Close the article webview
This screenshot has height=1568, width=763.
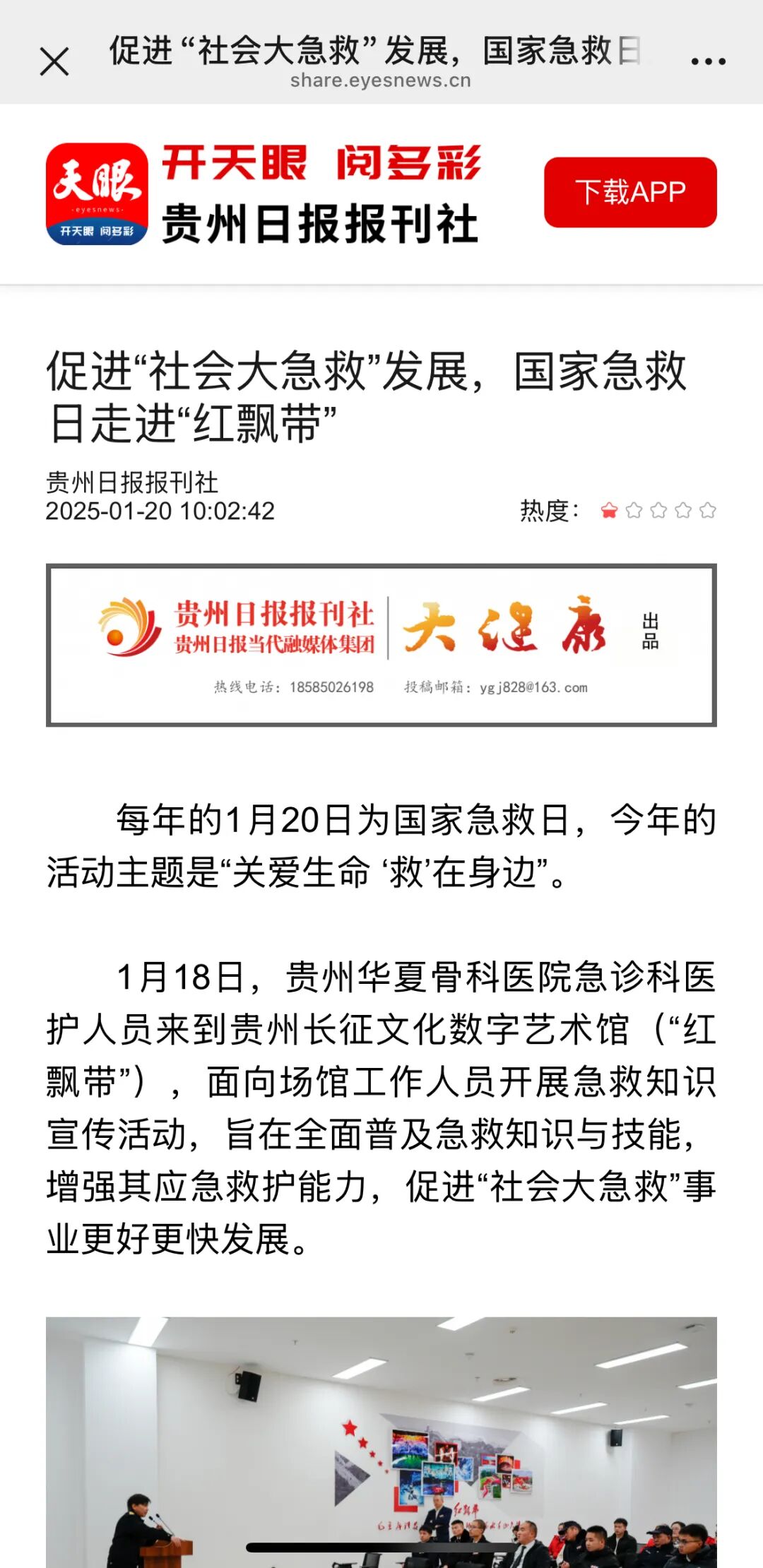[54, 61]
